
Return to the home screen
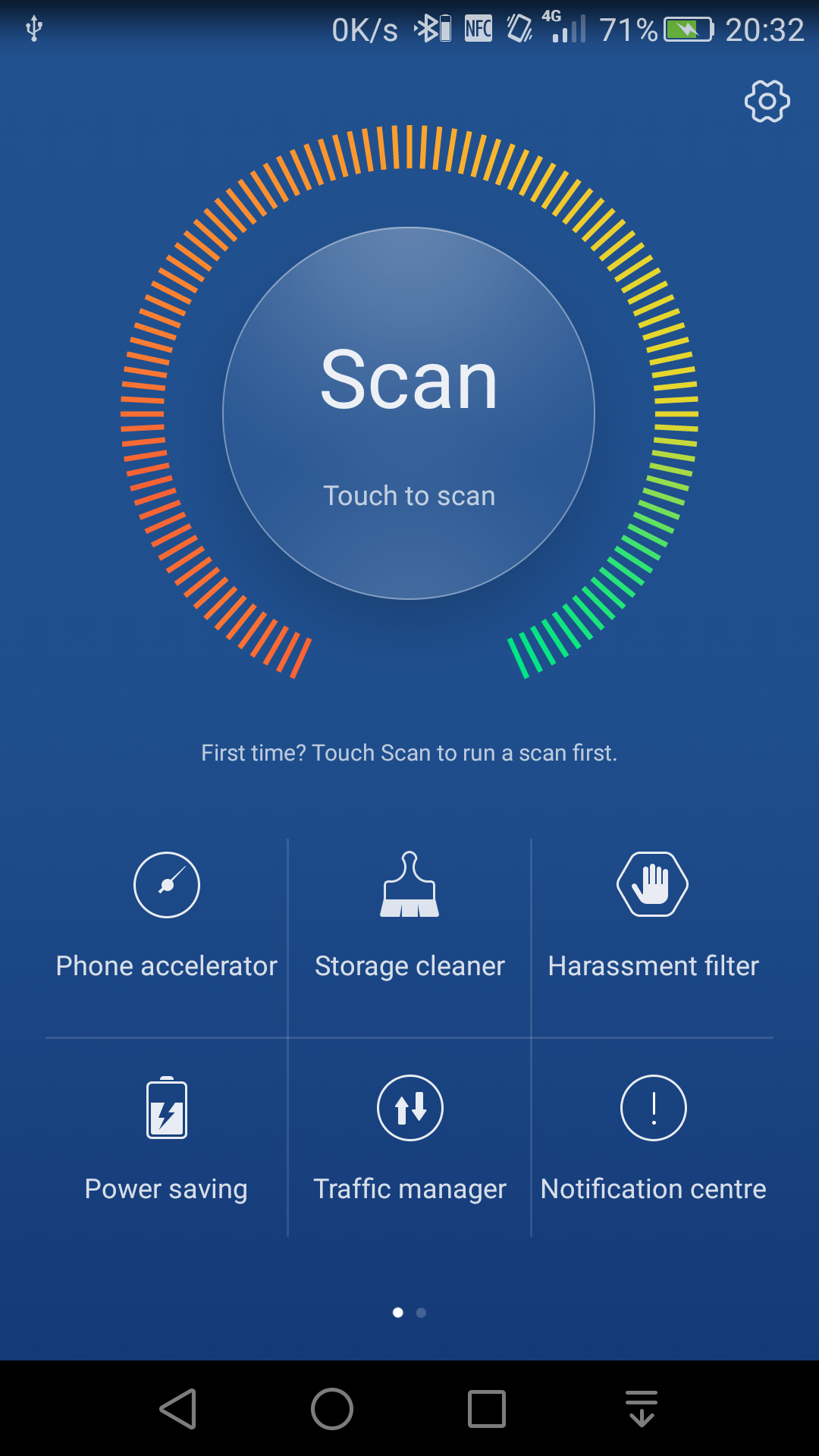[332, 1409]
